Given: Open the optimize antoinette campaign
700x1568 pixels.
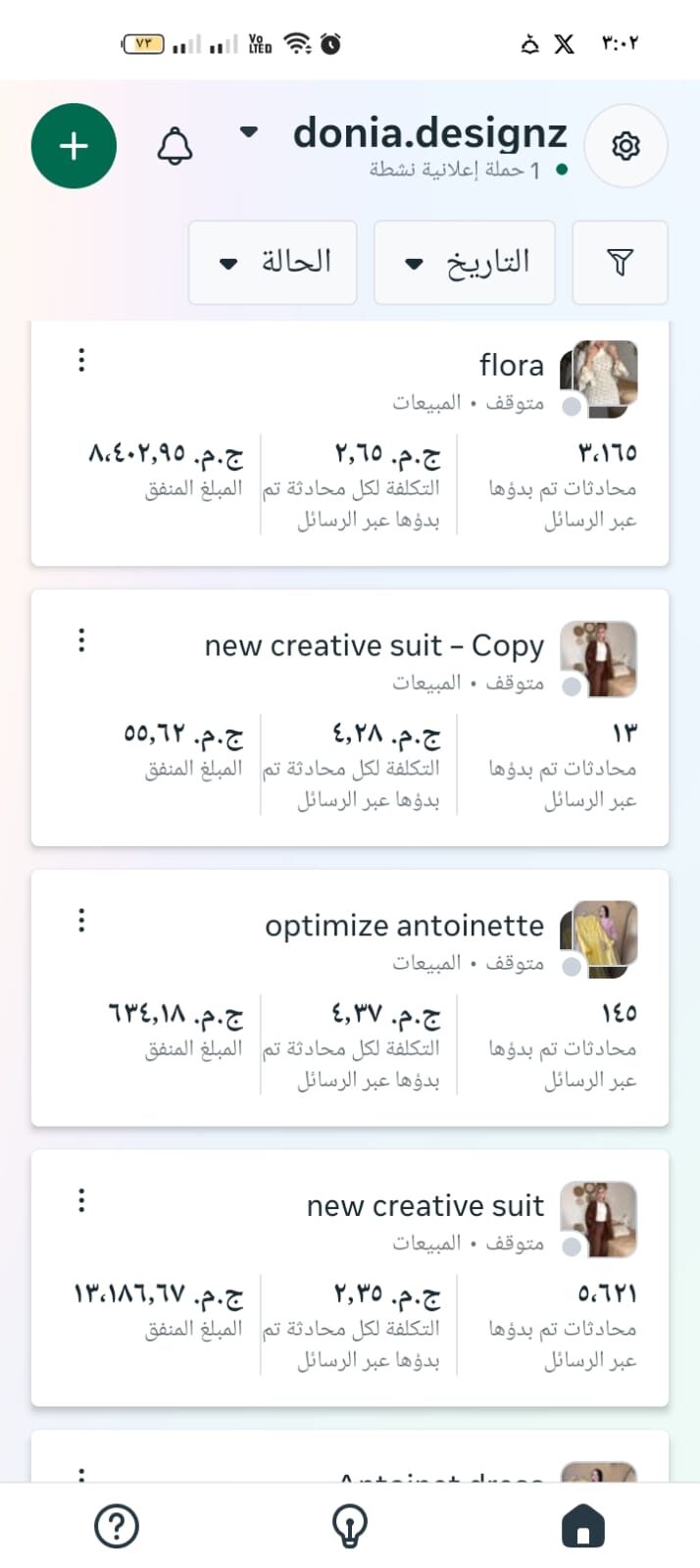Looking at the screenshot, I should (403, 926).
